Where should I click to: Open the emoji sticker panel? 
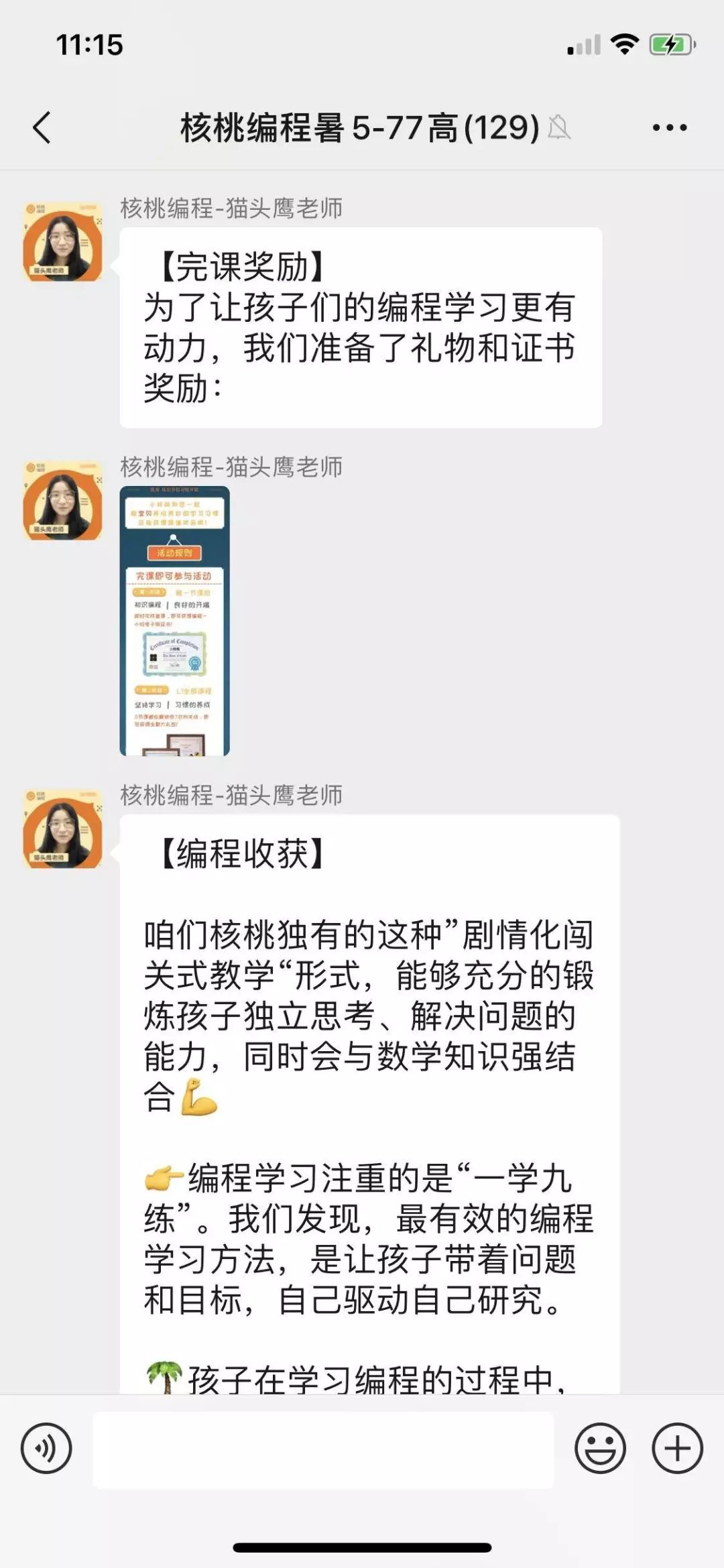click(599, 1448)
